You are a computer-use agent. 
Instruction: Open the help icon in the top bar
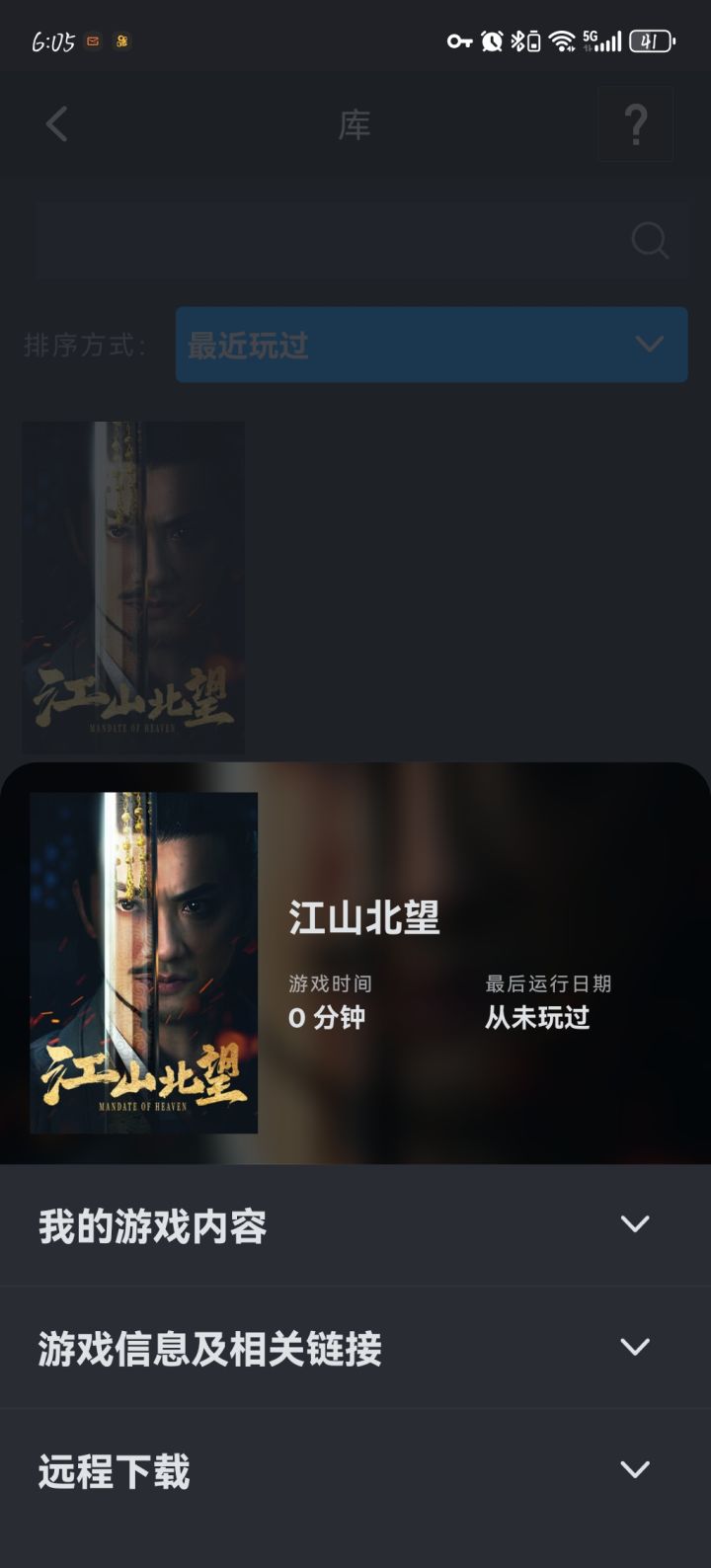click(635, 123)
